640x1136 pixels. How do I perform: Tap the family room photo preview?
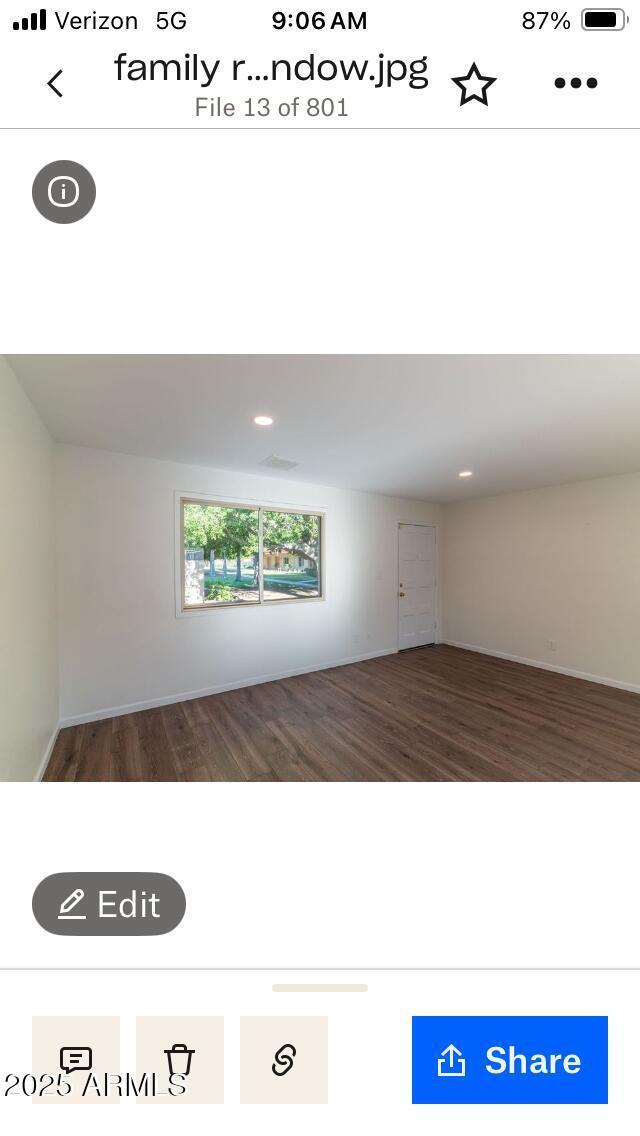point(320,568)
